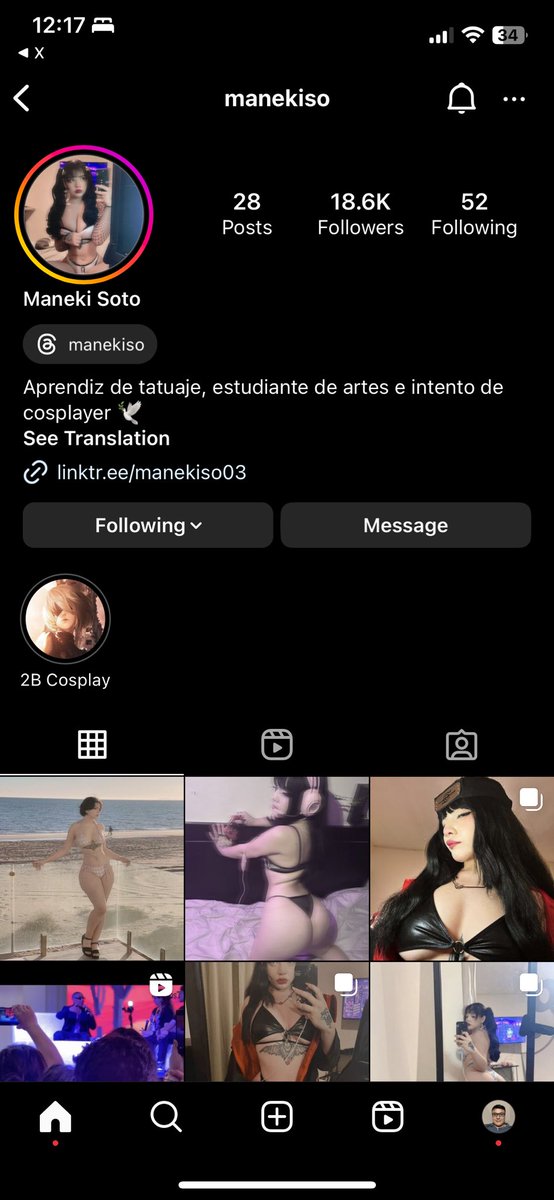This screenshot has width=554, height=1200.
Task: Switch to the Reels tab on profile
Action: tap(276, 744)
